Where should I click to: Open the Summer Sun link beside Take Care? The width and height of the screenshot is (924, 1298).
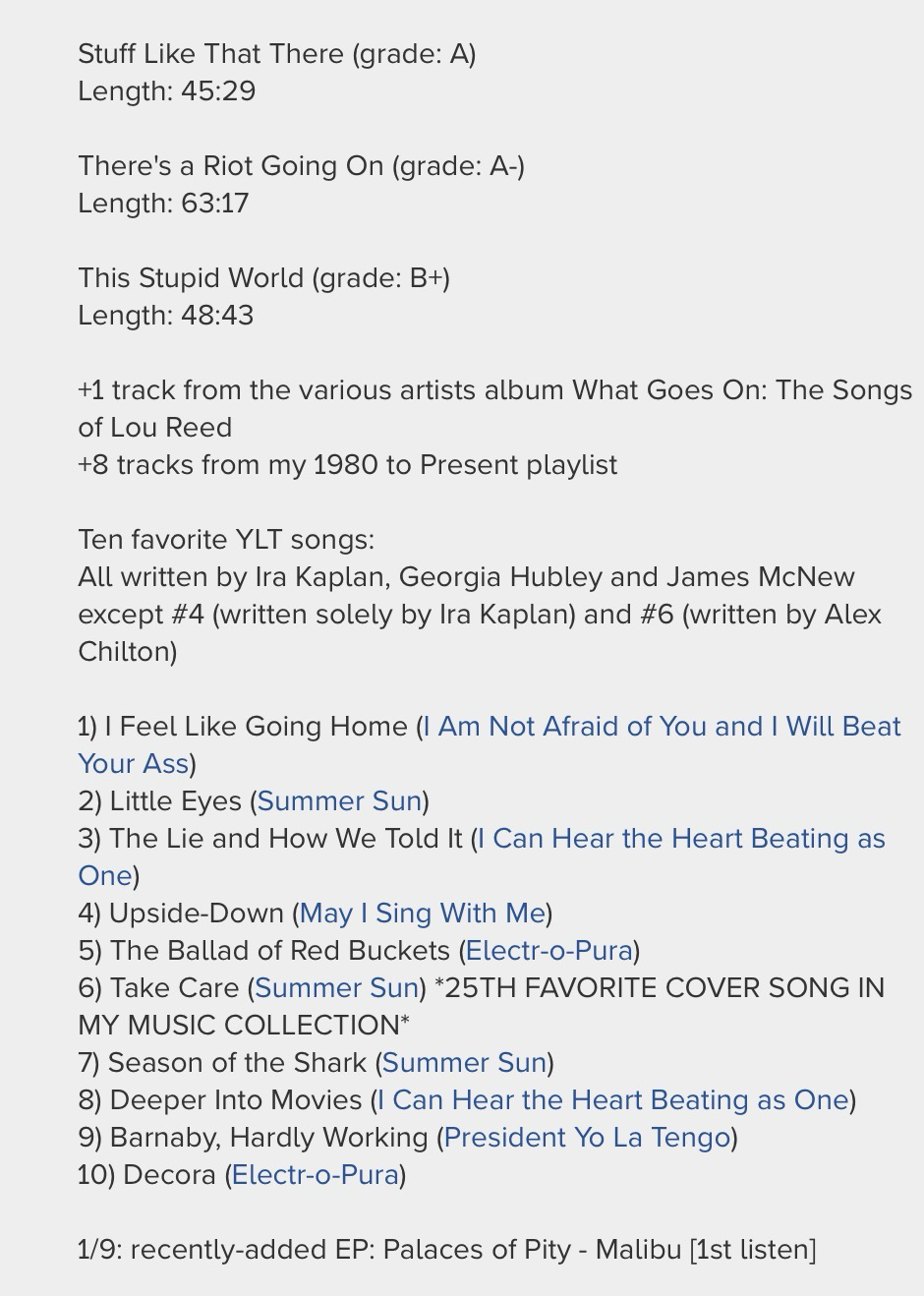point(337,988)
